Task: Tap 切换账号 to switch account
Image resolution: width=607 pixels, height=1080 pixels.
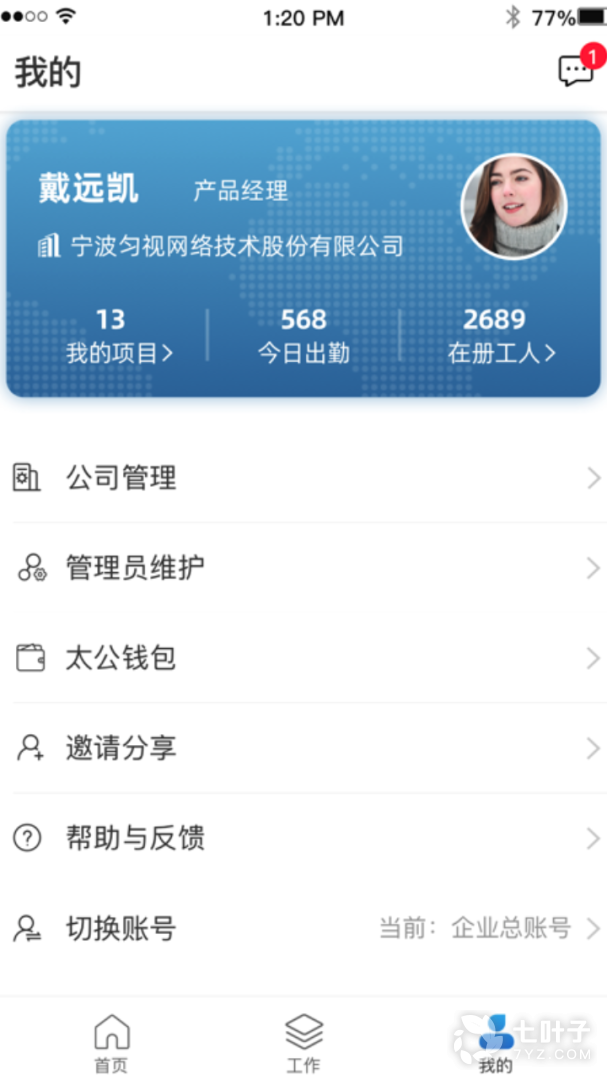Action: pos(303,928)
